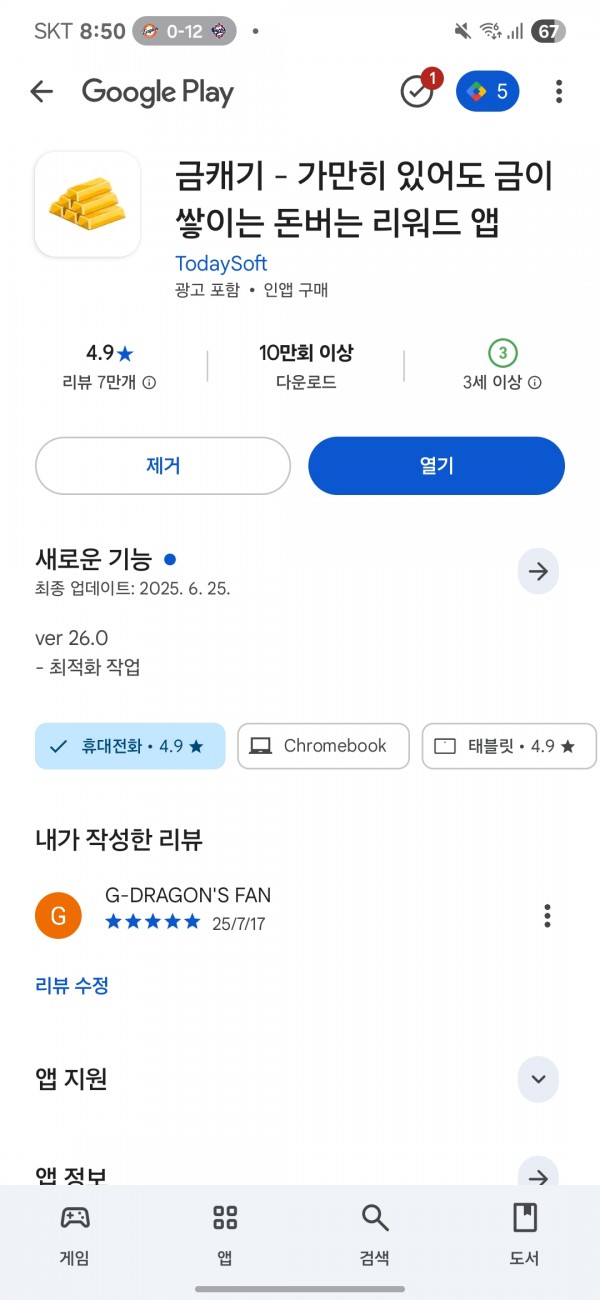Switch to the 도서 tab
Viewport: 600px width, 1300px height.
(525, 1235)
